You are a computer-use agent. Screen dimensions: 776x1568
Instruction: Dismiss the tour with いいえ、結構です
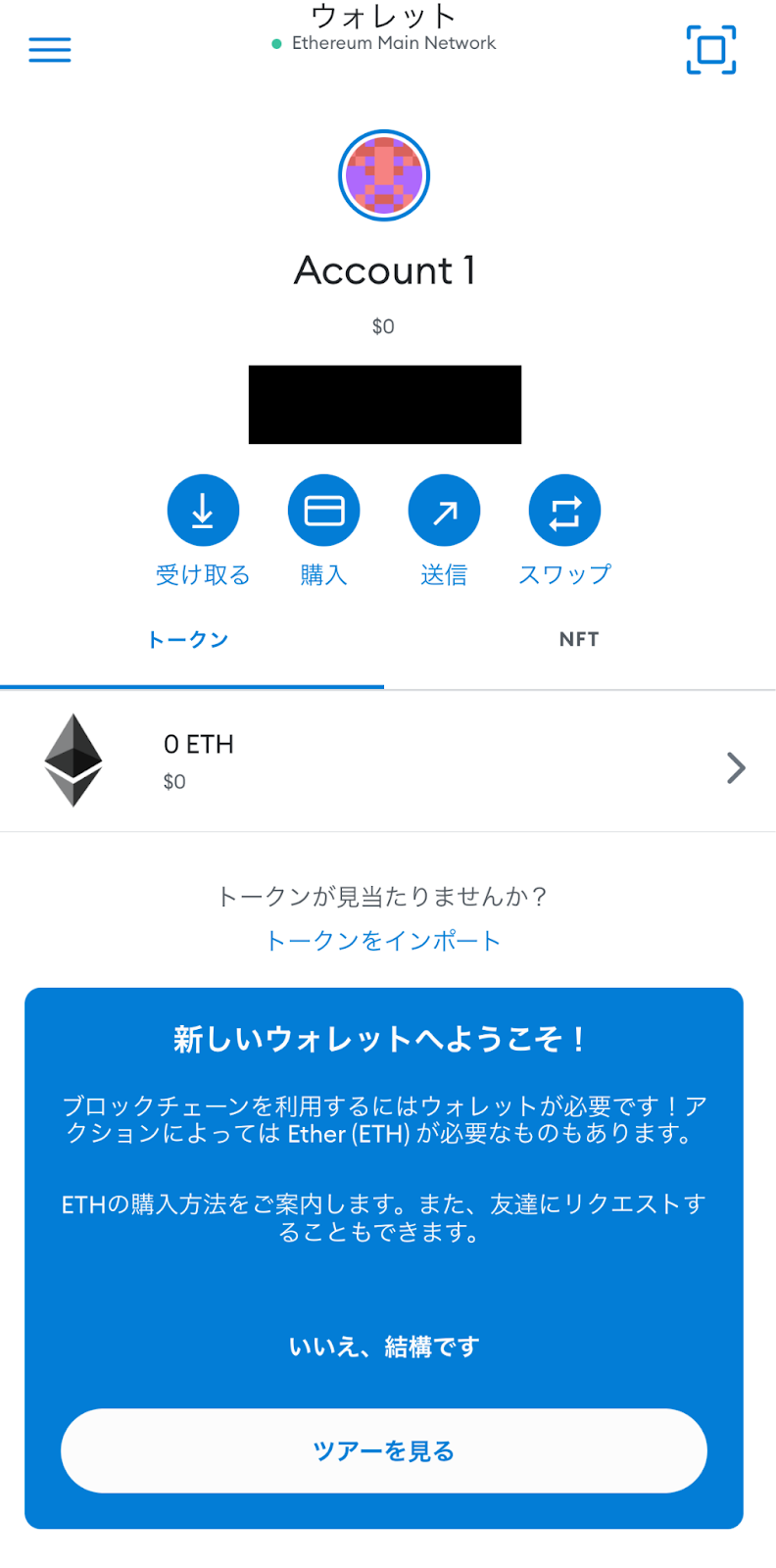click(384, 1347)
